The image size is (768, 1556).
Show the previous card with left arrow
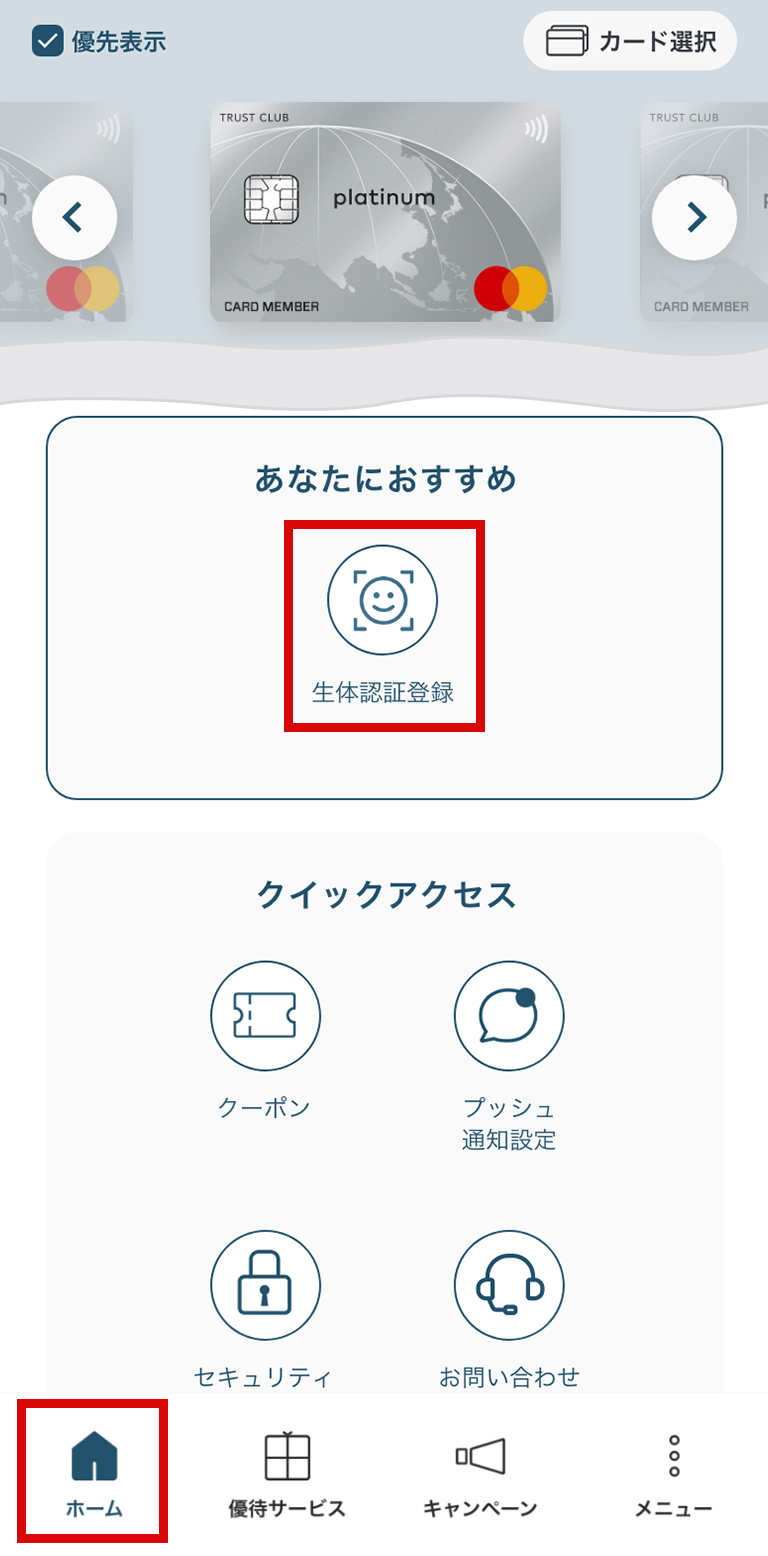click(x=74, y=217)
